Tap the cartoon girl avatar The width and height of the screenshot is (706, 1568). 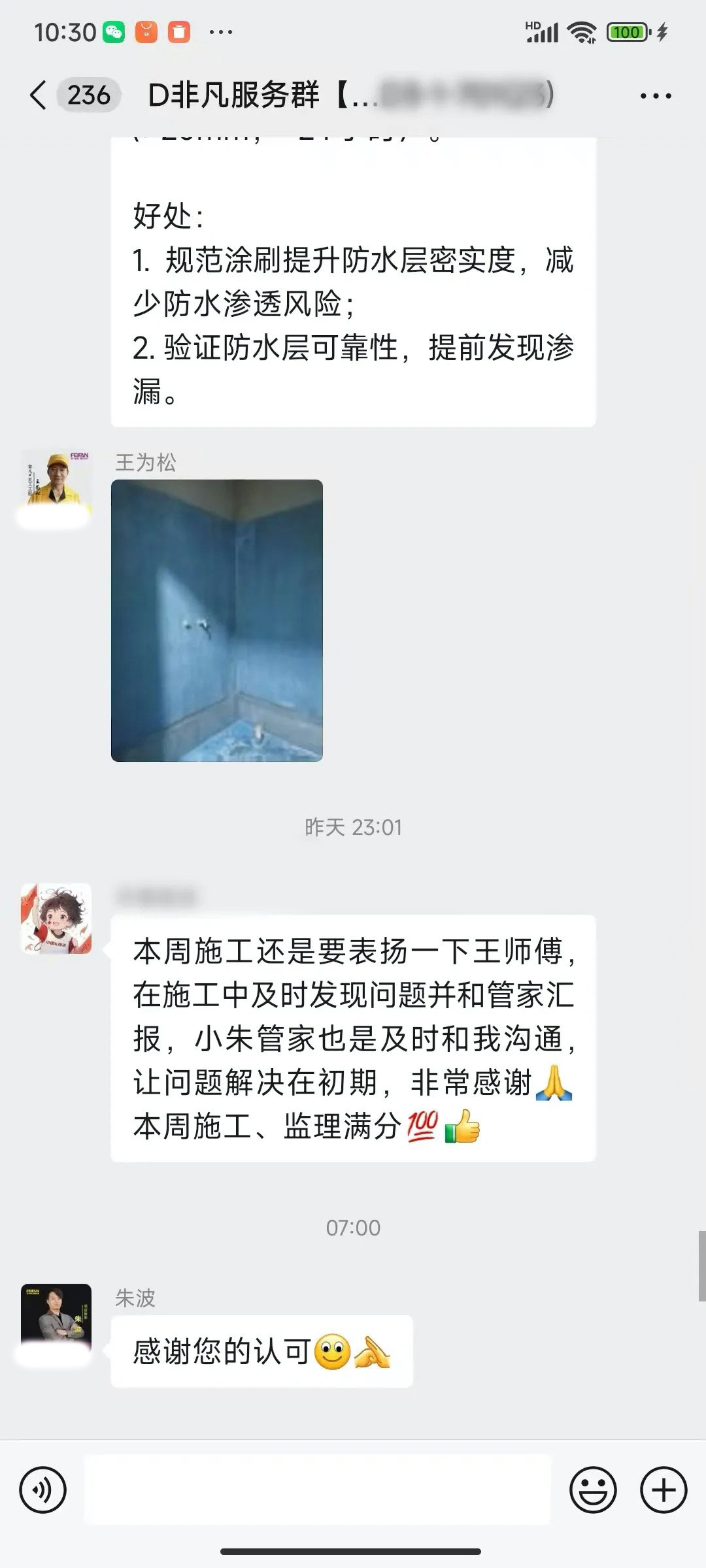[x=56, y=919]
